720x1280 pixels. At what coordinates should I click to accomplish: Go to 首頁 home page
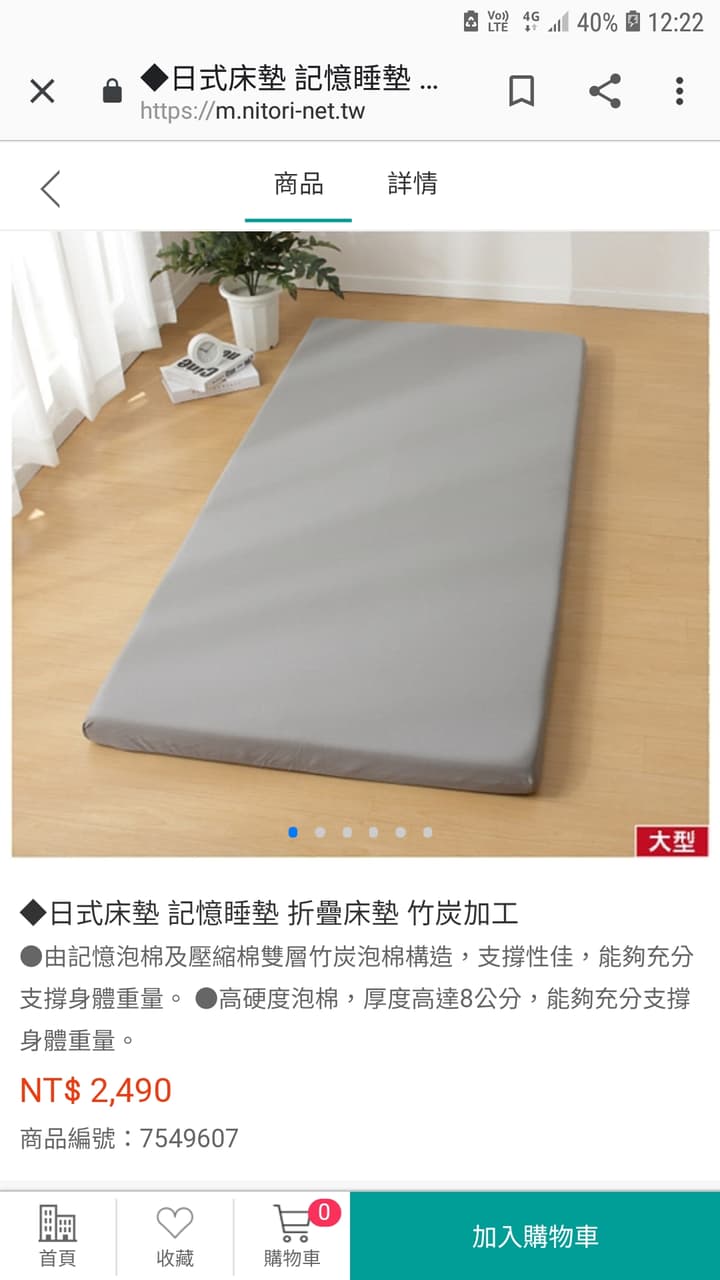pyautogui.click(x=57, y=1236)
